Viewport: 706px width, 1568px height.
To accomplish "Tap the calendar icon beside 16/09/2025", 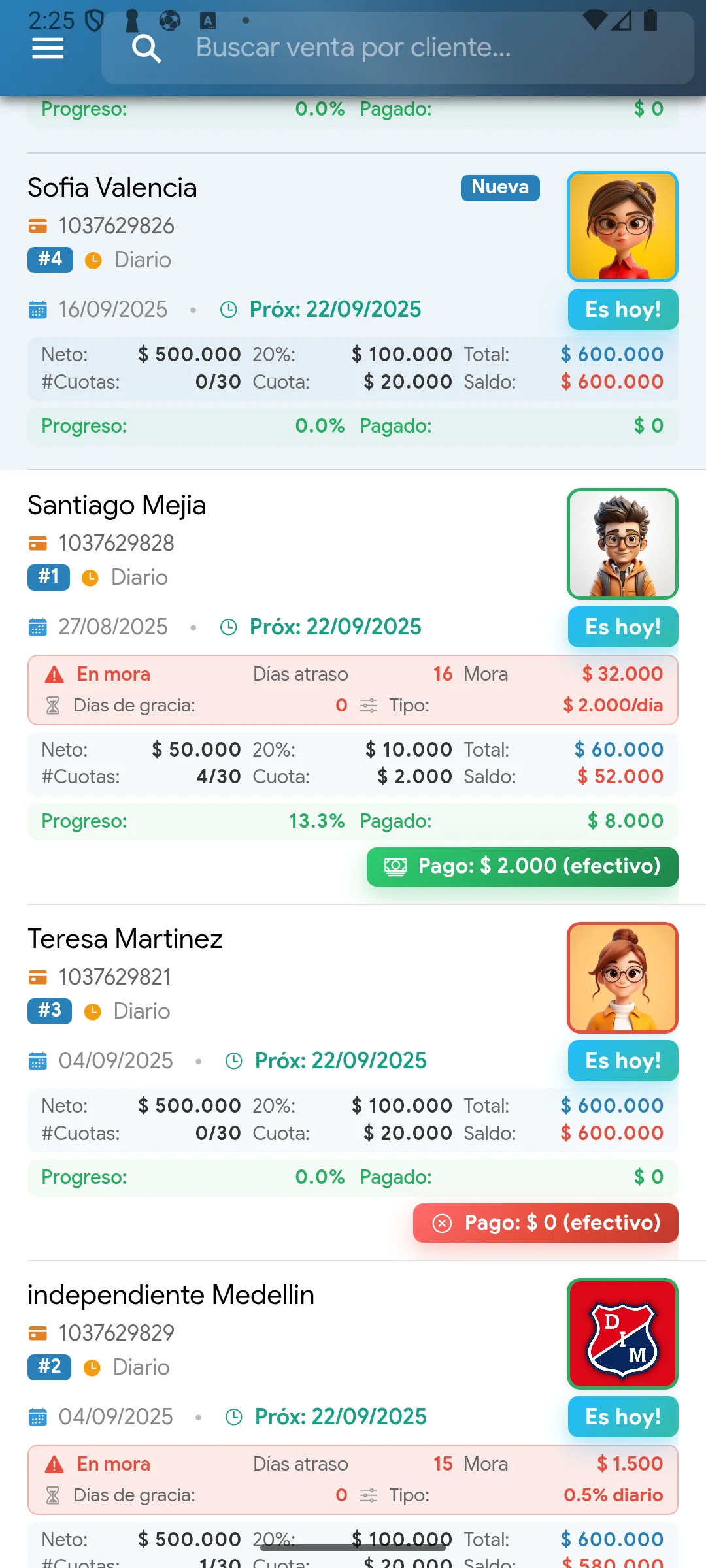I will tap(38, 310).
